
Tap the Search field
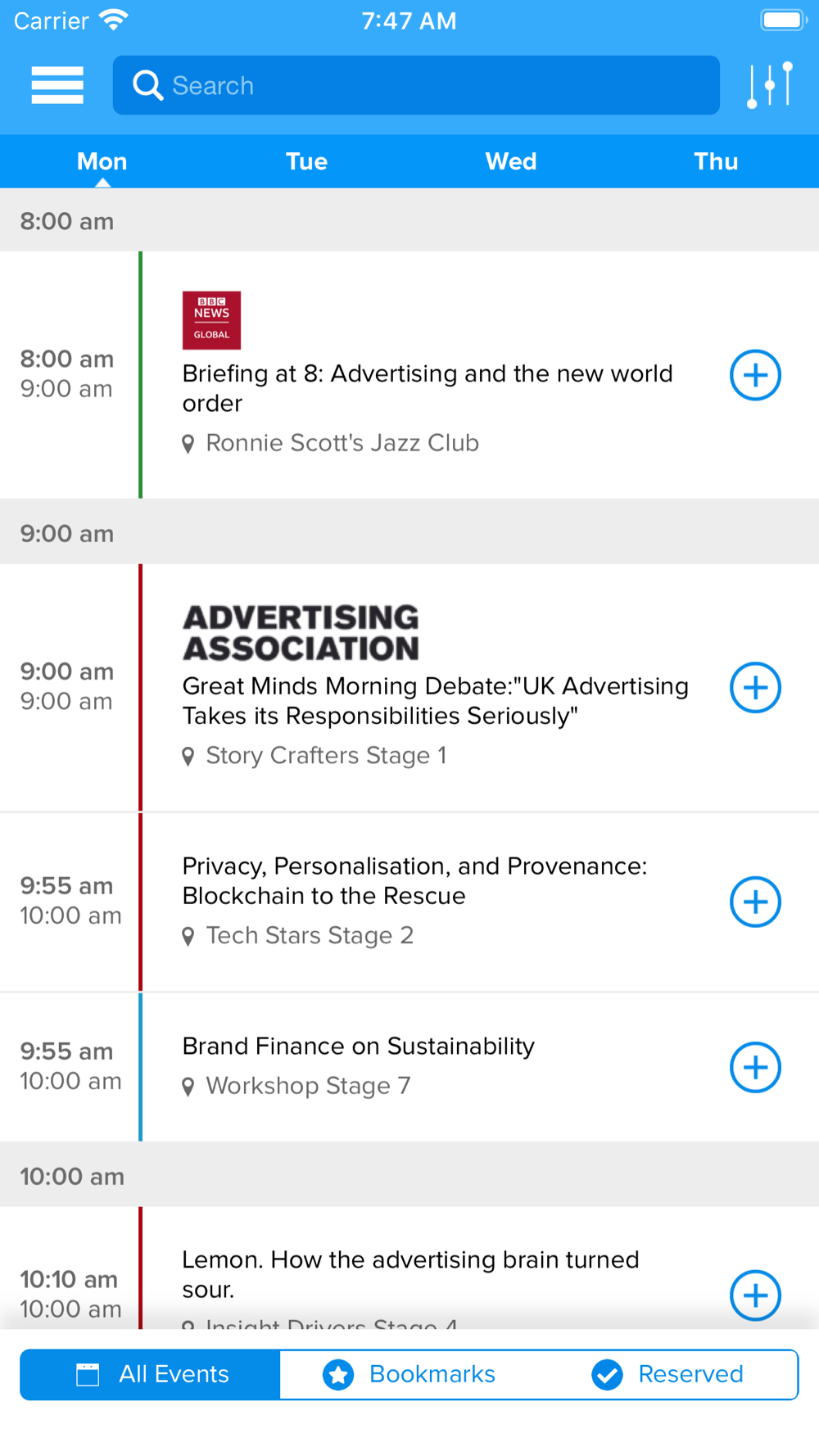click(x=416, y=85)
